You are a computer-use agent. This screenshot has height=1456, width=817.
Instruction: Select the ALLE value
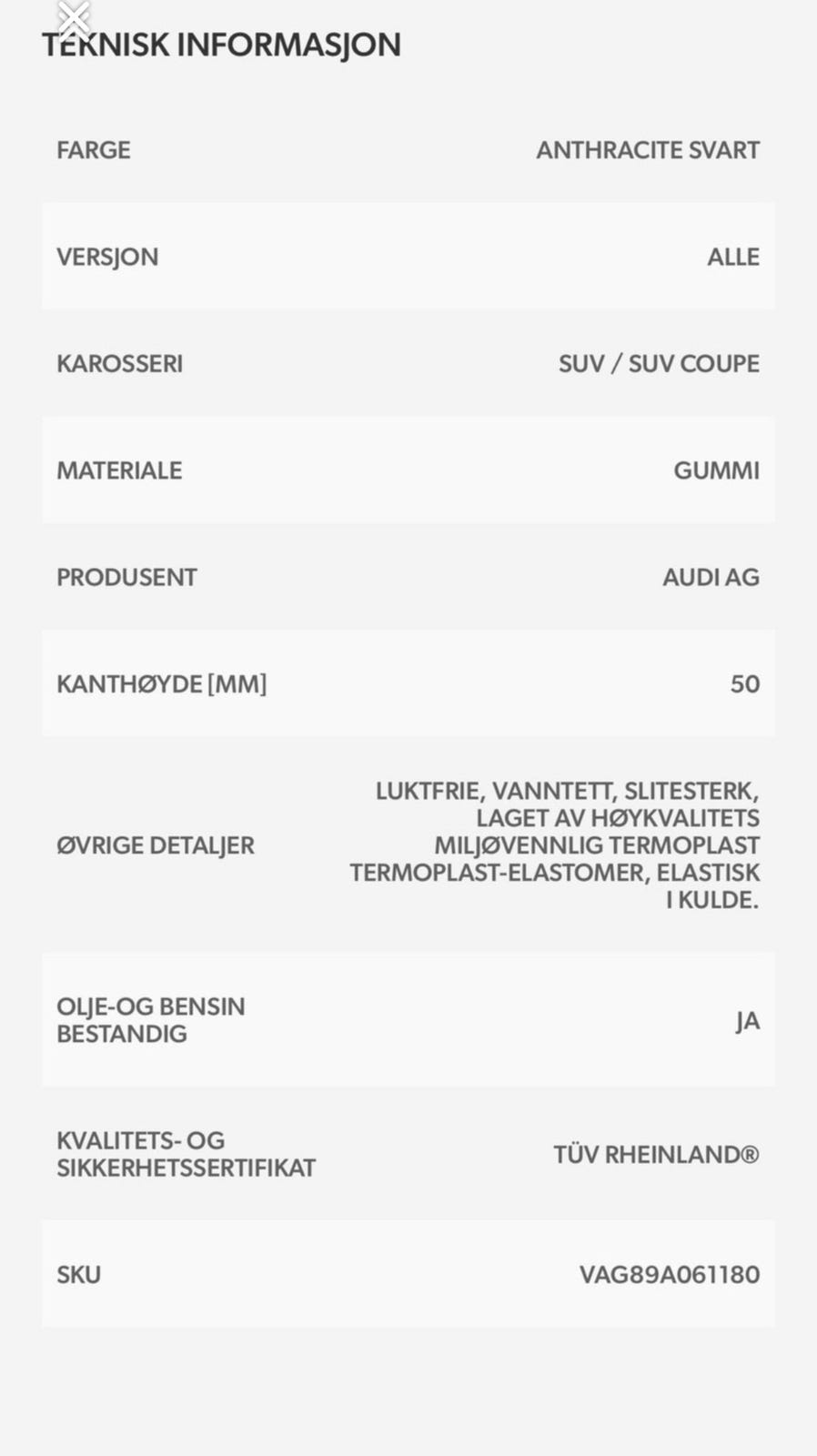[733, 257]
